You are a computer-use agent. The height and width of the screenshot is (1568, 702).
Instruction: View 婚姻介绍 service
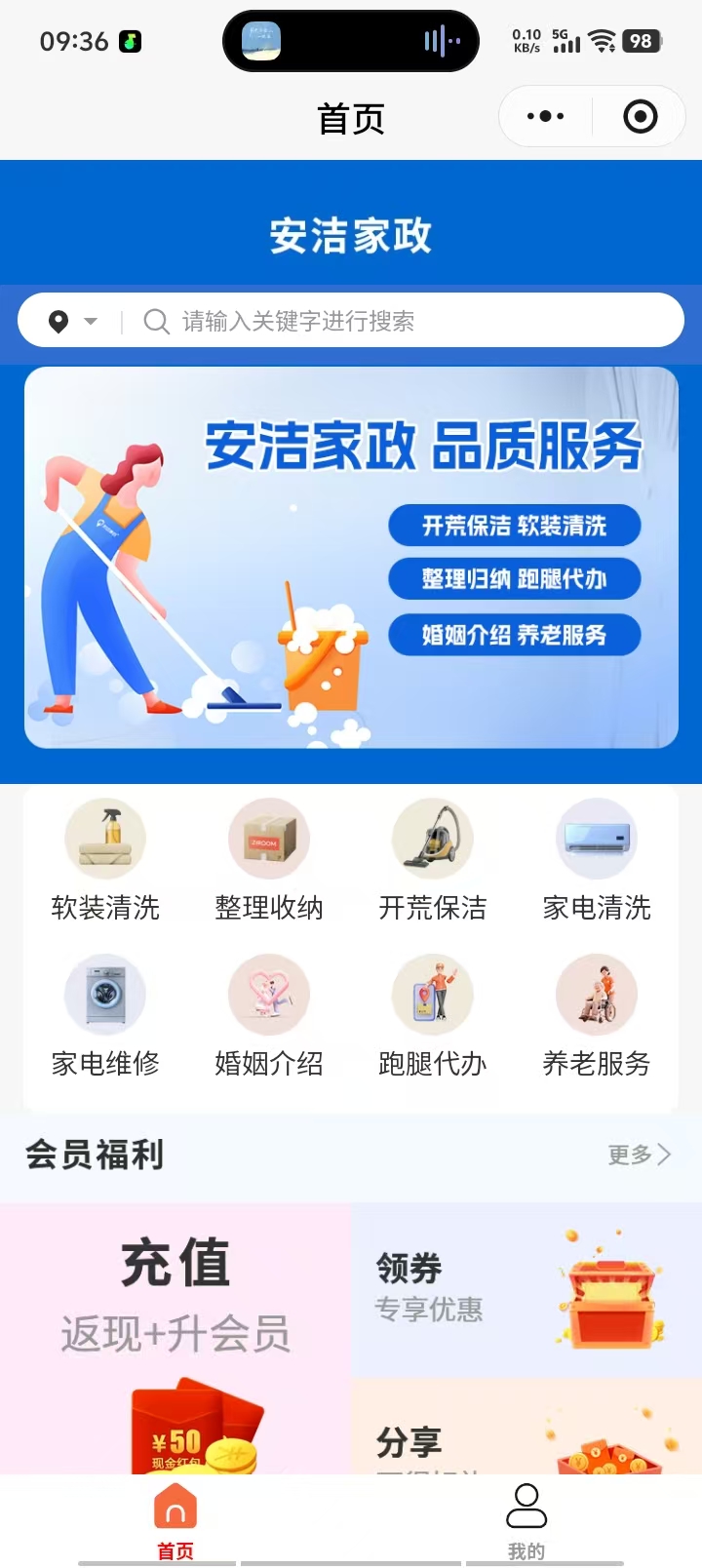269,1015
